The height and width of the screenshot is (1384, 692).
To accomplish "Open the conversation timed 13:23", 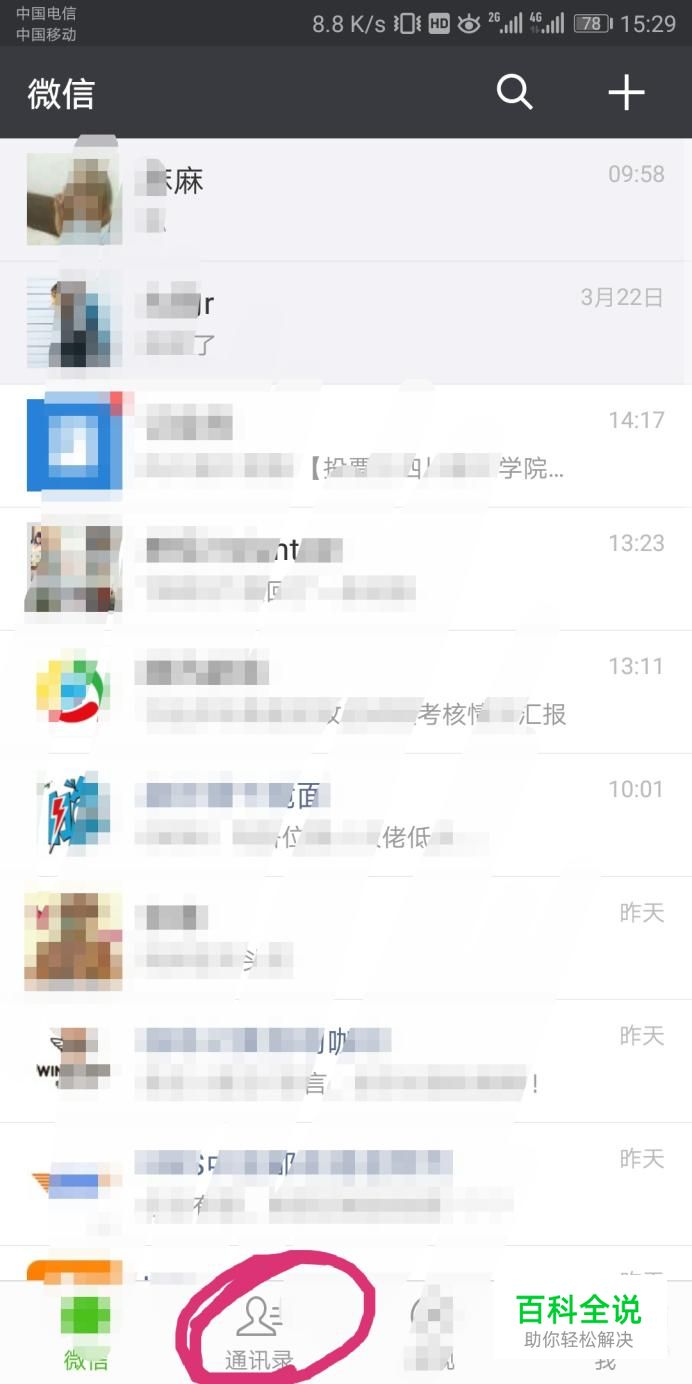I will point(346,569).
